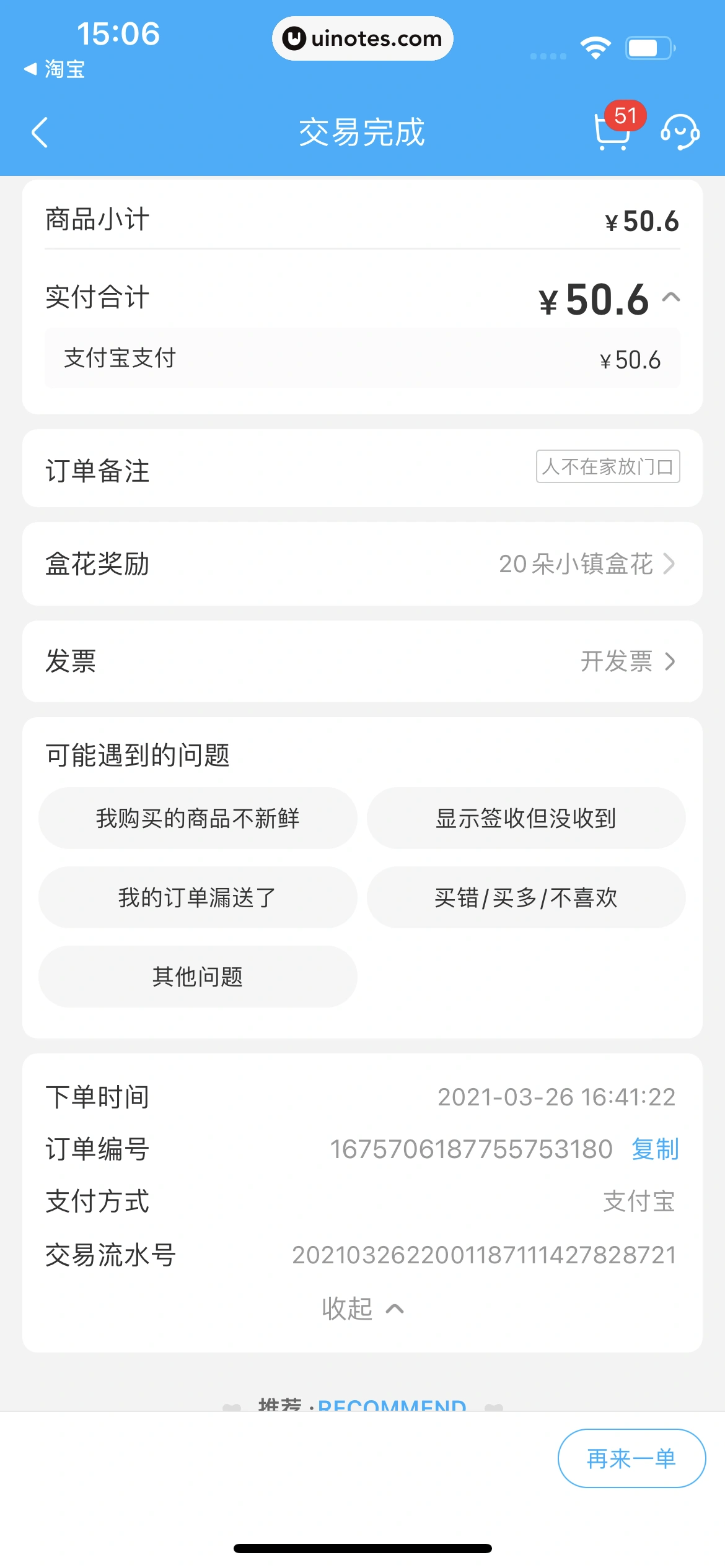Request an invoice via 开发票

pos(627,661)
